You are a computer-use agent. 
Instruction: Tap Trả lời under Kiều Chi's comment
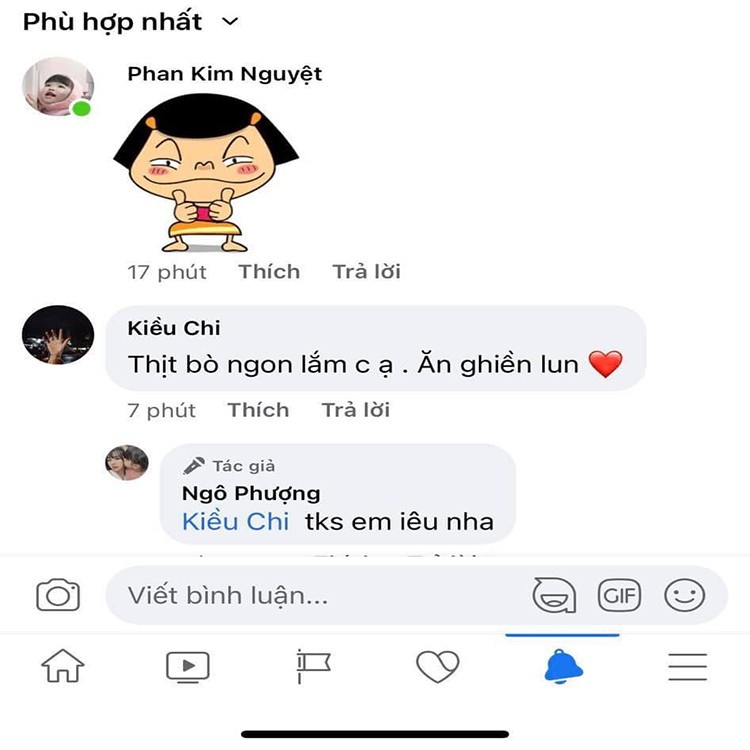[355, 410]
